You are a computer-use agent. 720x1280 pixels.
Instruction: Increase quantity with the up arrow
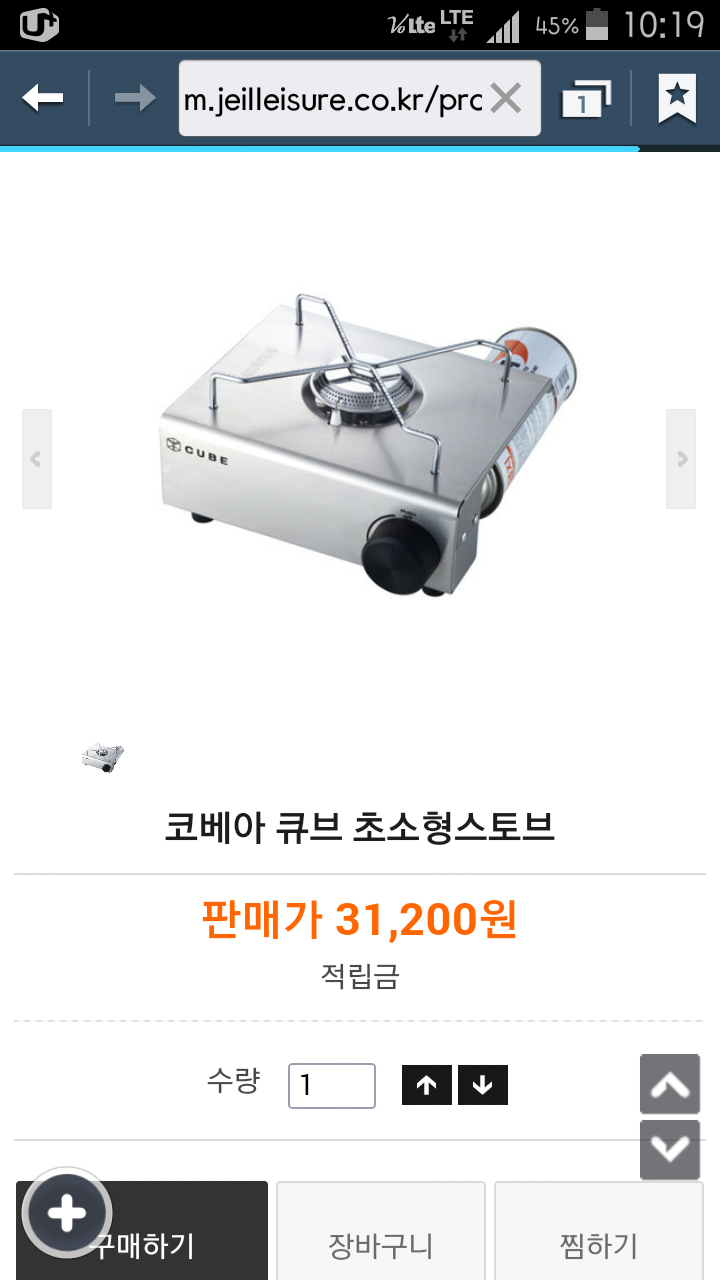click(427, 1086)
